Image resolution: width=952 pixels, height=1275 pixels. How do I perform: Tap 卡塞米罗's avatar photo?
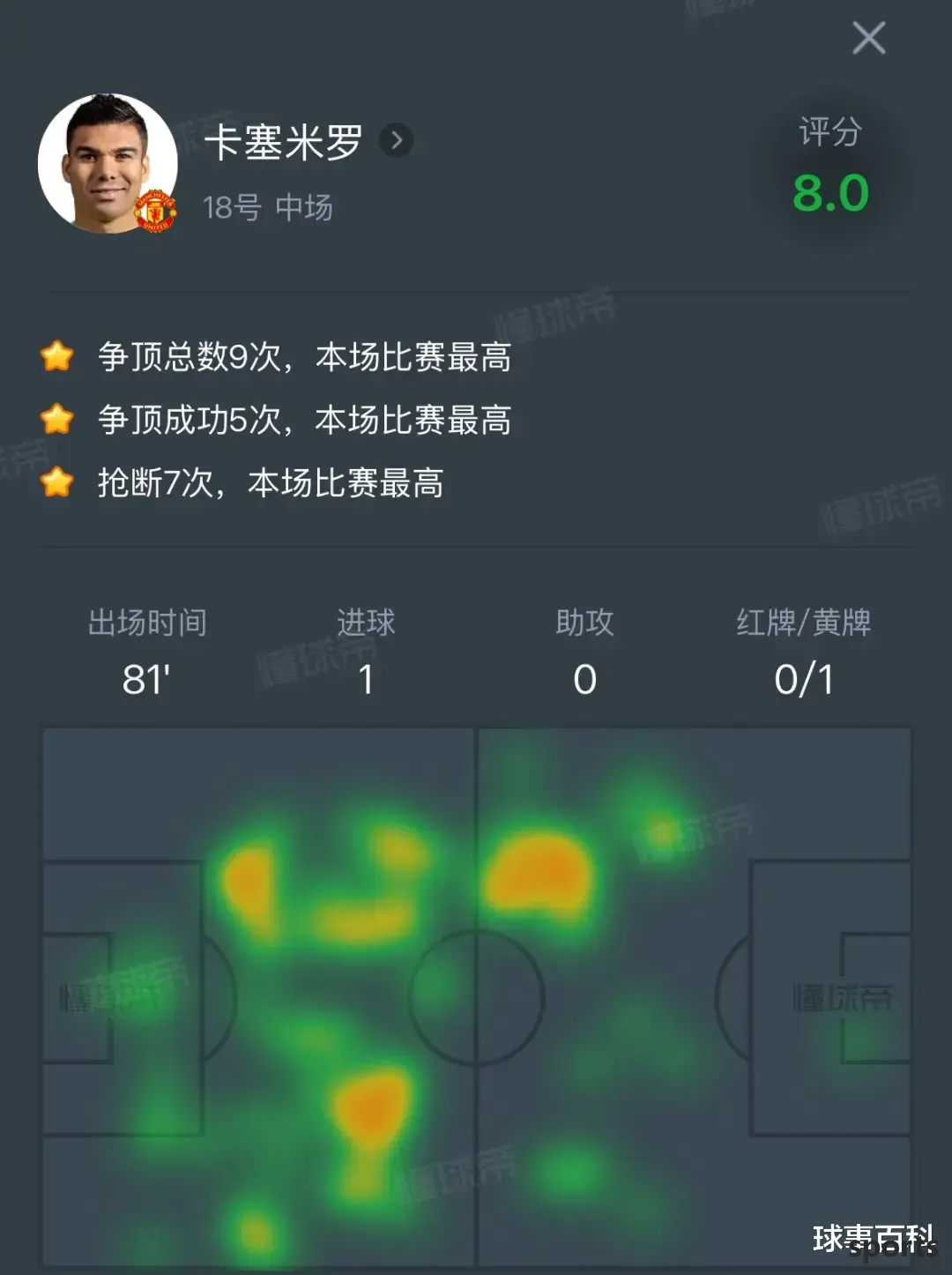pos(108,163)
